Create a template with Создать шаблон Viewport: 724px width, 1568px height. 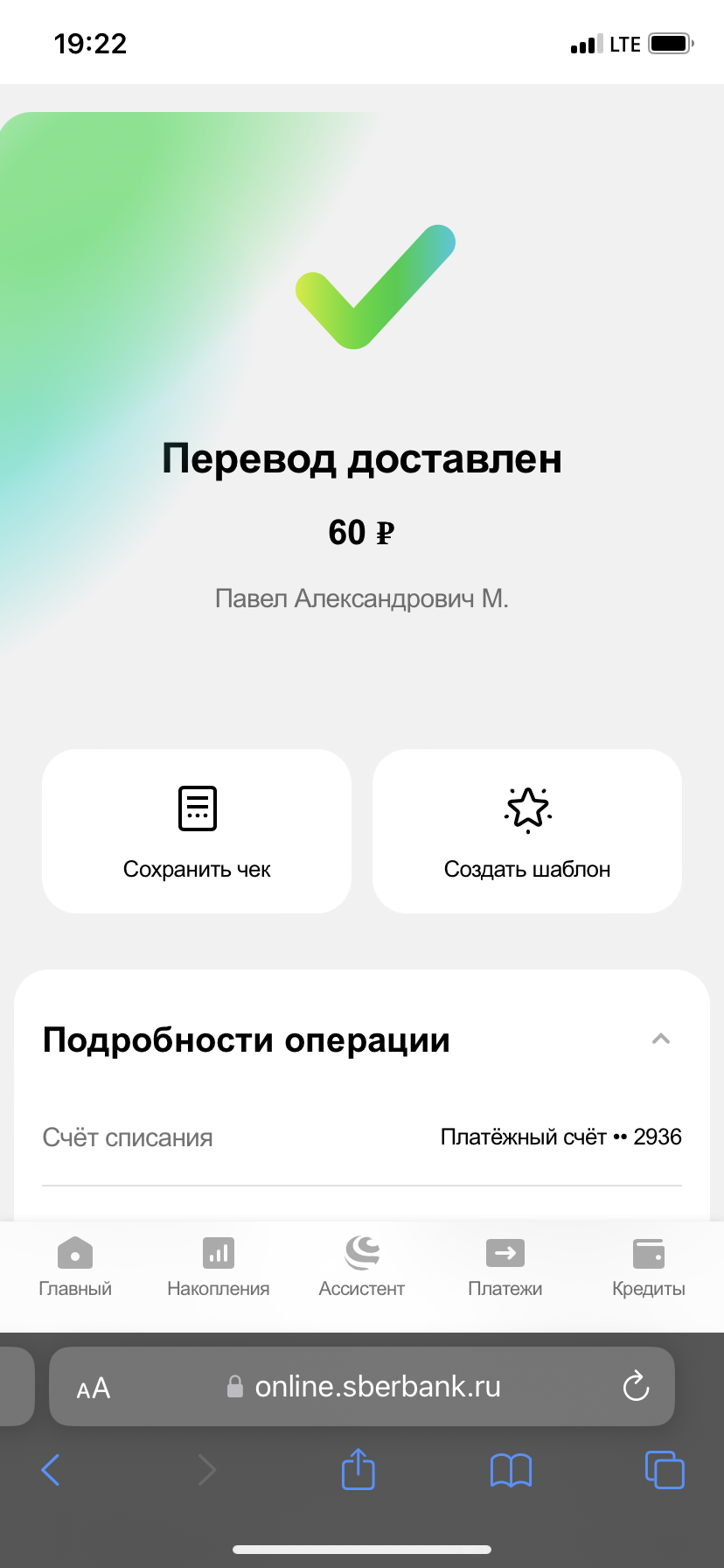coord(527,831)
